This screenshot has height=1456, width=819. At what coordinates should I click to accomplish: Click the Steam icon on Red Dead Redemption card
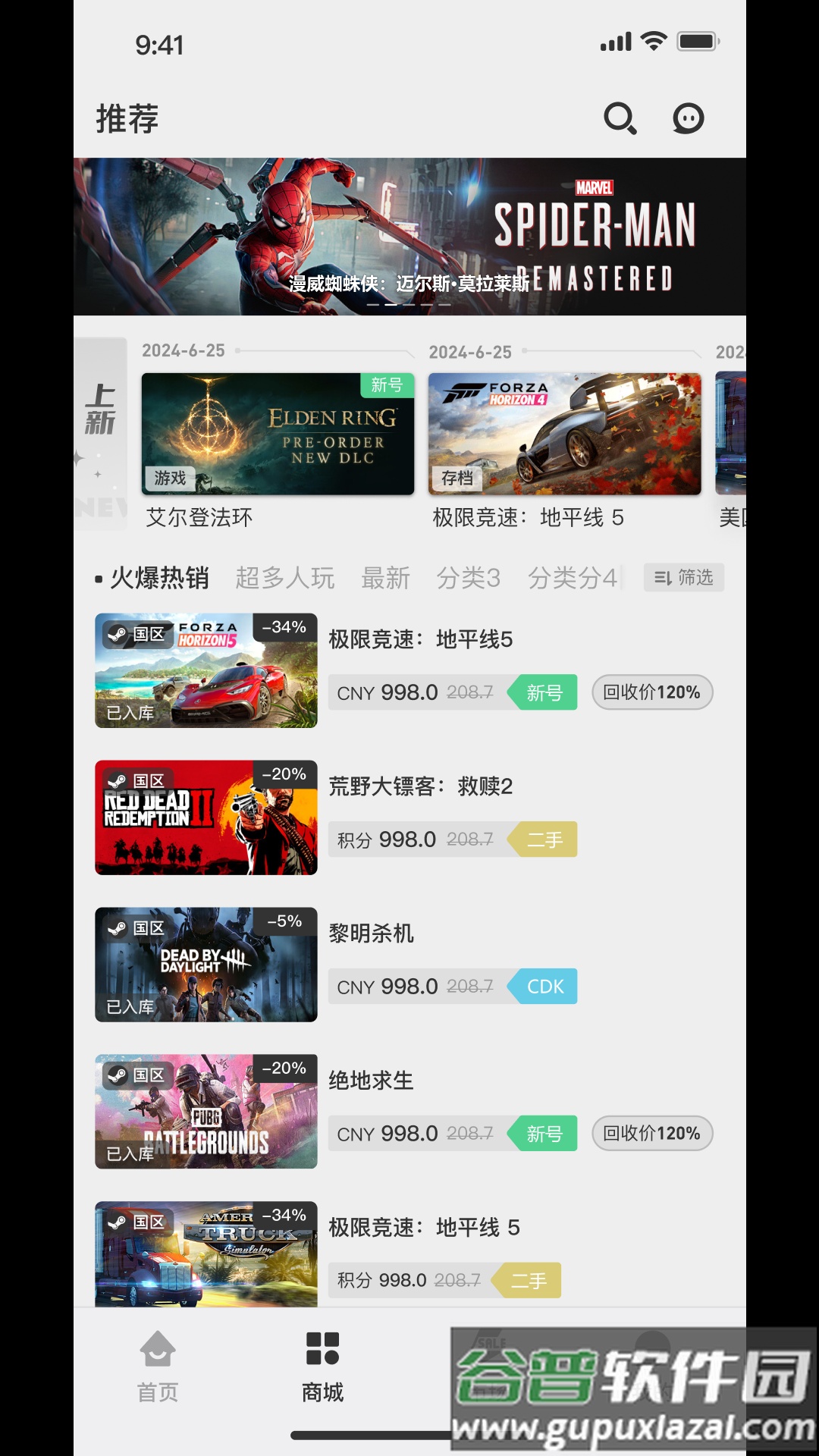tap(118, 779)
